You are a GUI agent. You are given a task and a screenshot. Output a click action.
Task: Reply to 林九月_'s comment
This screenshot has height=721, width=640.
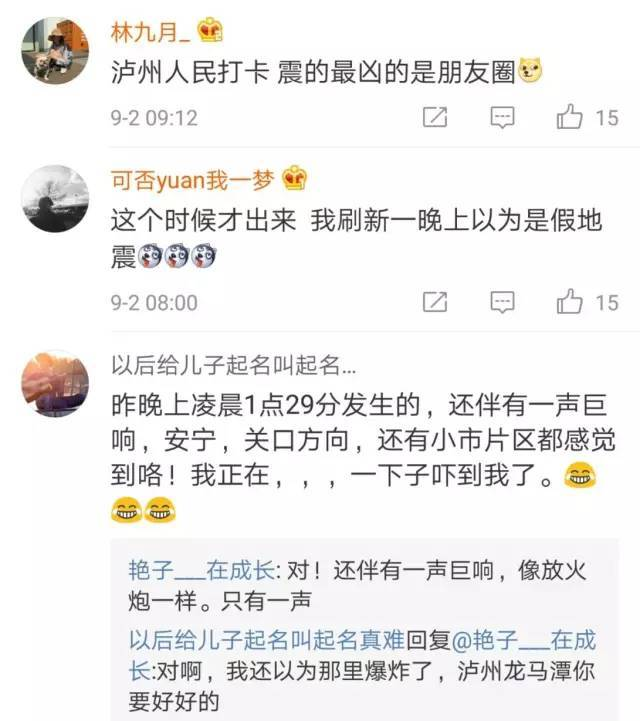point(502,118)
